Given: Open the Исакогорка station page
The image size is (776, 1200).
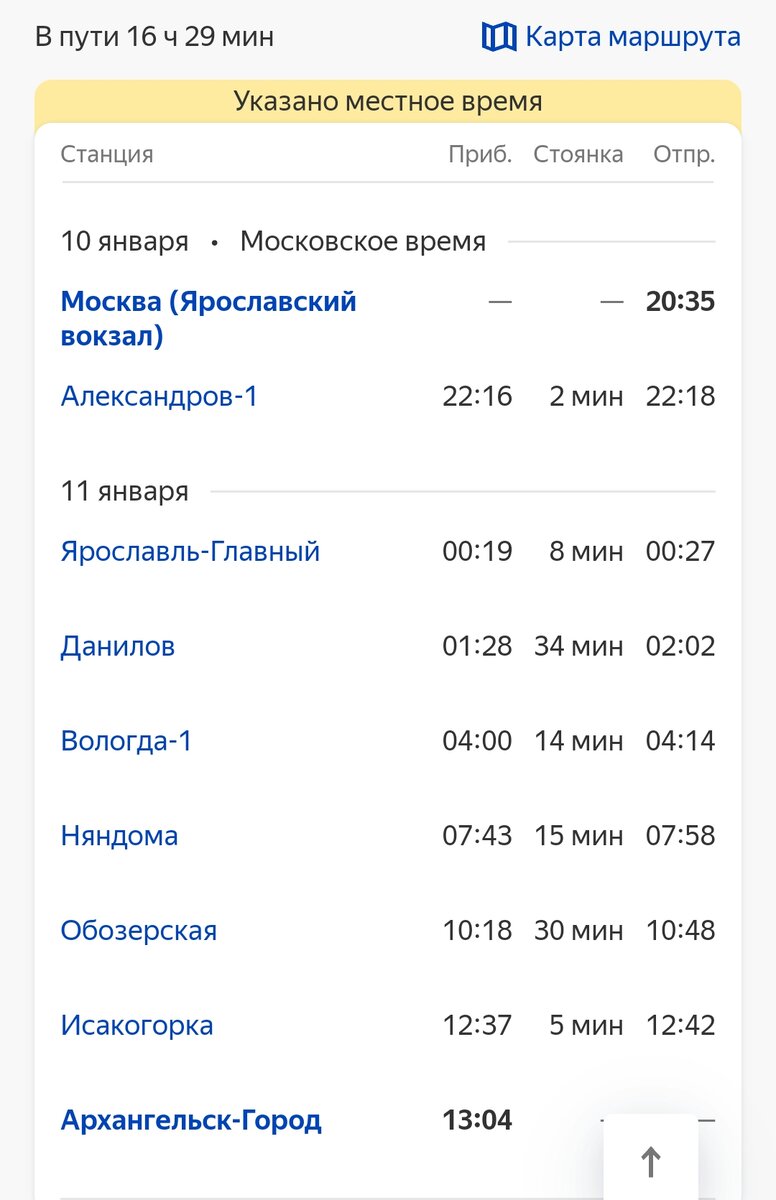Looking at the screenshot, I should (x=136, y=1025).
